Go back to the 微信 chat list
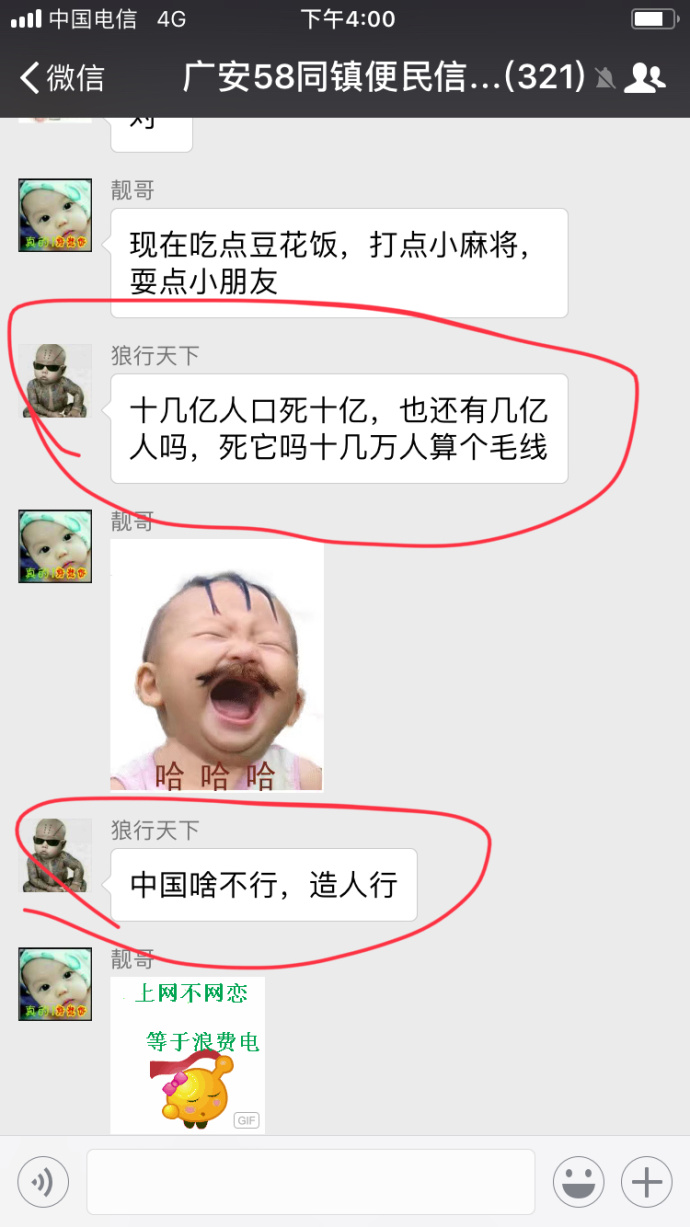 click(x=62, y=78)
